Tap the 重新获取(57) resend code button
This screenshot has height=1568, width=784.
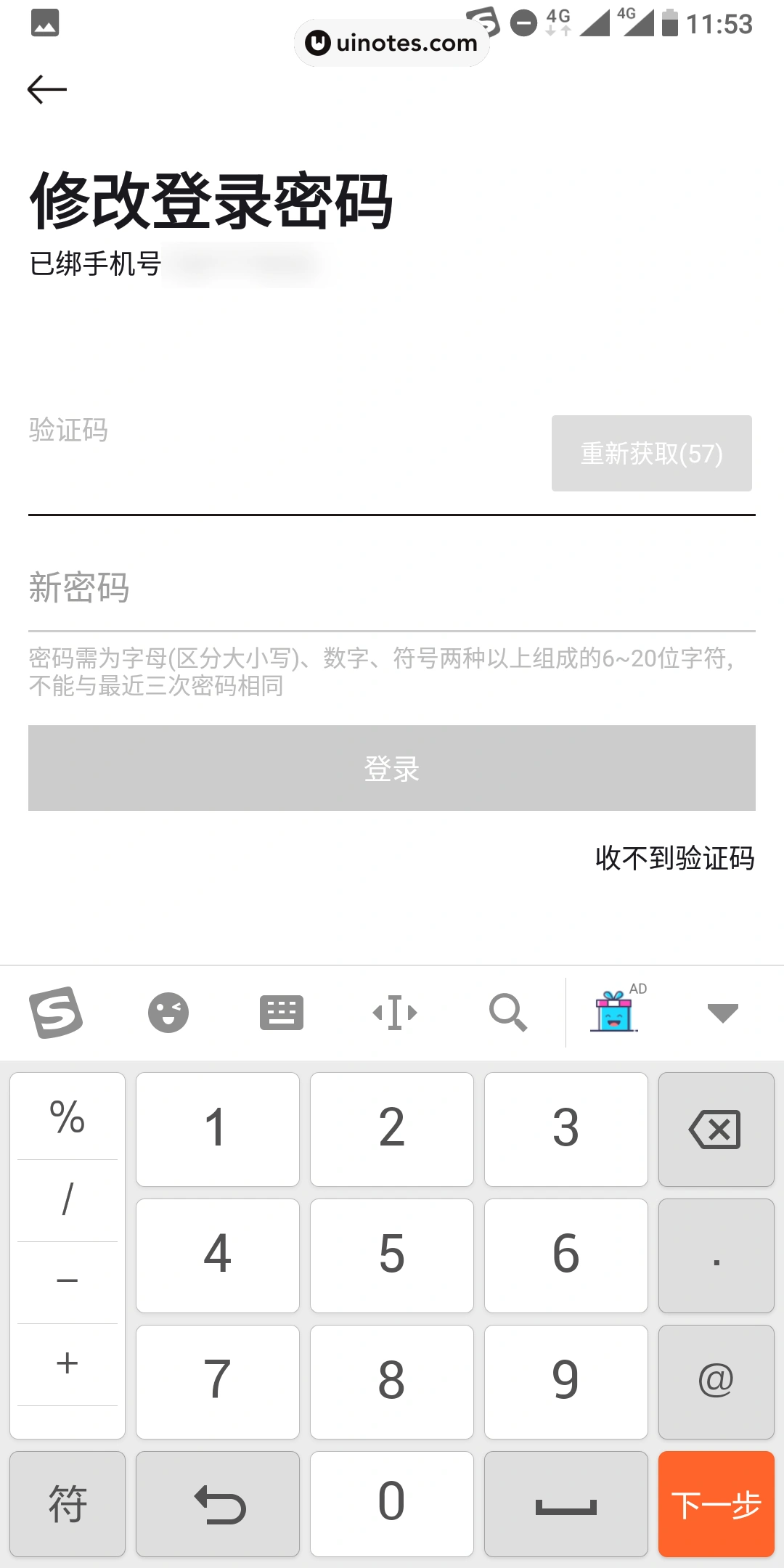(651, 453)
